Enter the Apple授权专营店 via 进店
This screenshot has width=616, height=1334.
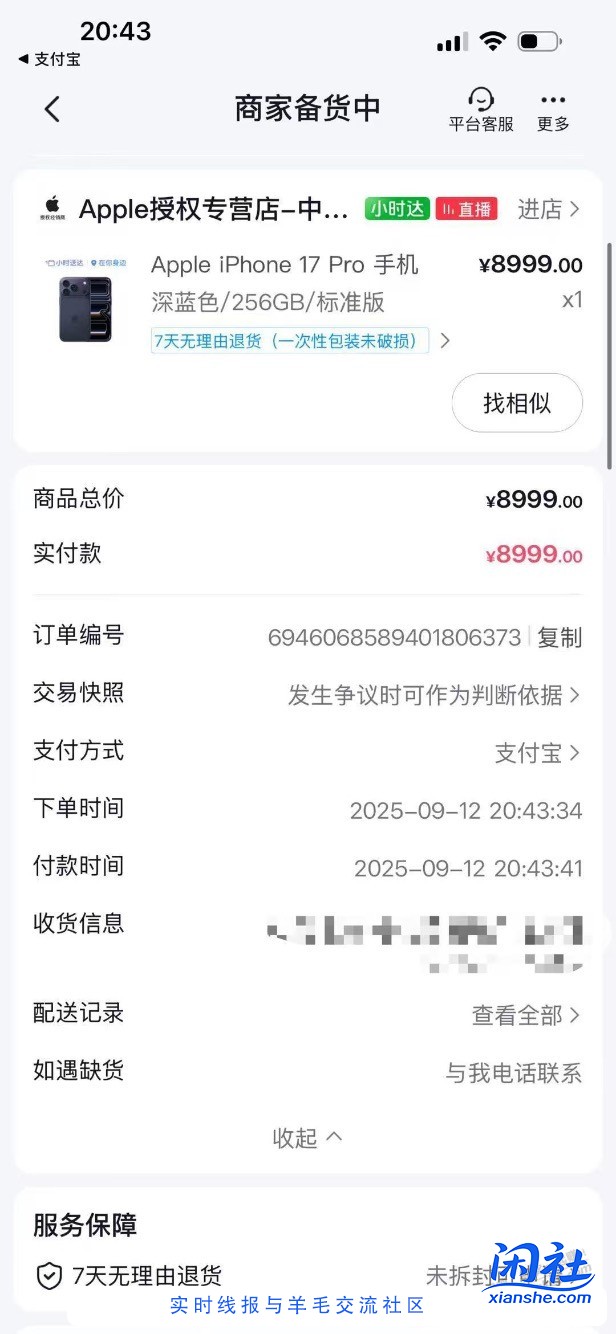click(548, 209)
